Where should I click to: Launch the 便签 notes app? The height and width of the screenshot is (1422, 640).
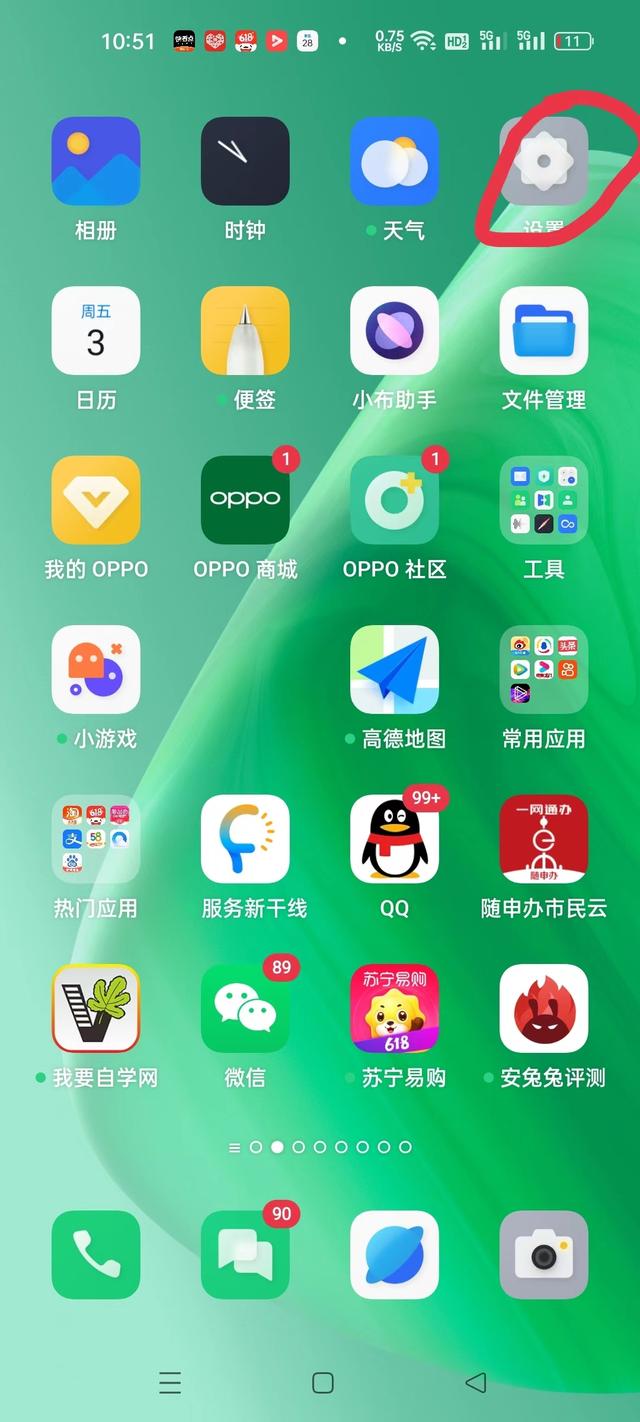tap(245, 331)
